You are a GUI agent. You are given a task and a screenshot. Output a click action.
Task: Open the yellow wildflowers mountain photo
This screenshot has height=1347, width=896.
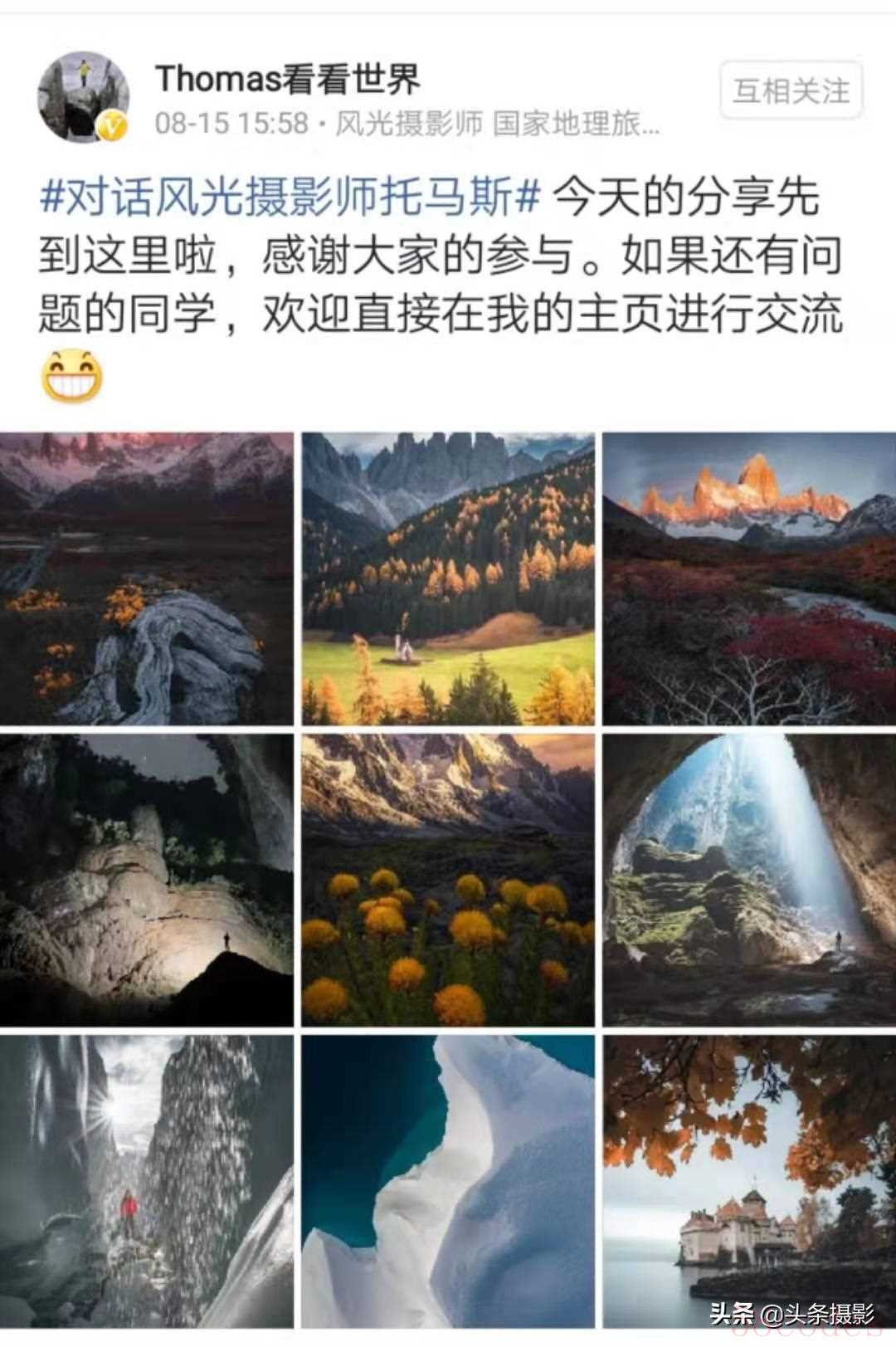(x=447, y=880)
